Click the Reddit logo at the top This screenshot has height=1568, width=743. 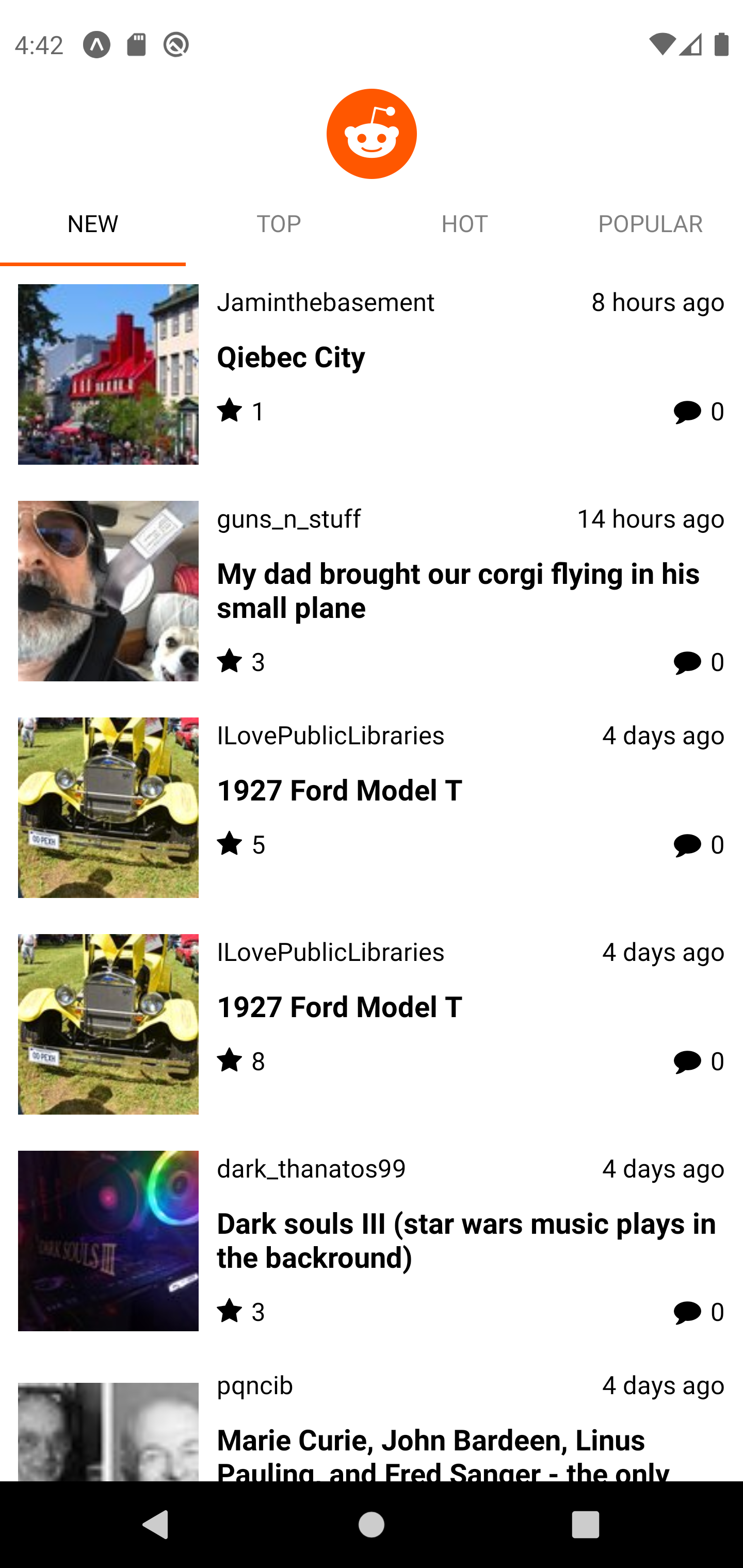click(x=372, y=133)
